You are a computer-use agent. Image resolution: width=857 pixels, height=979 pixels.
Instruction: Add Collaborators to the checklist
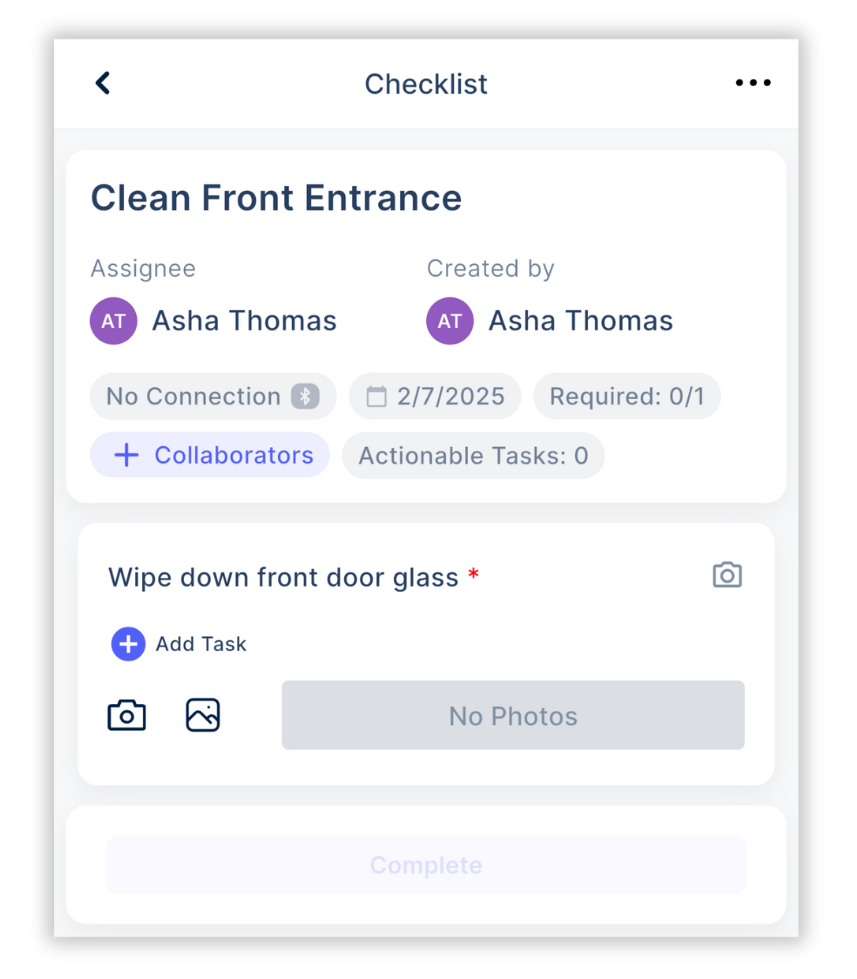(x=209, y=455)
